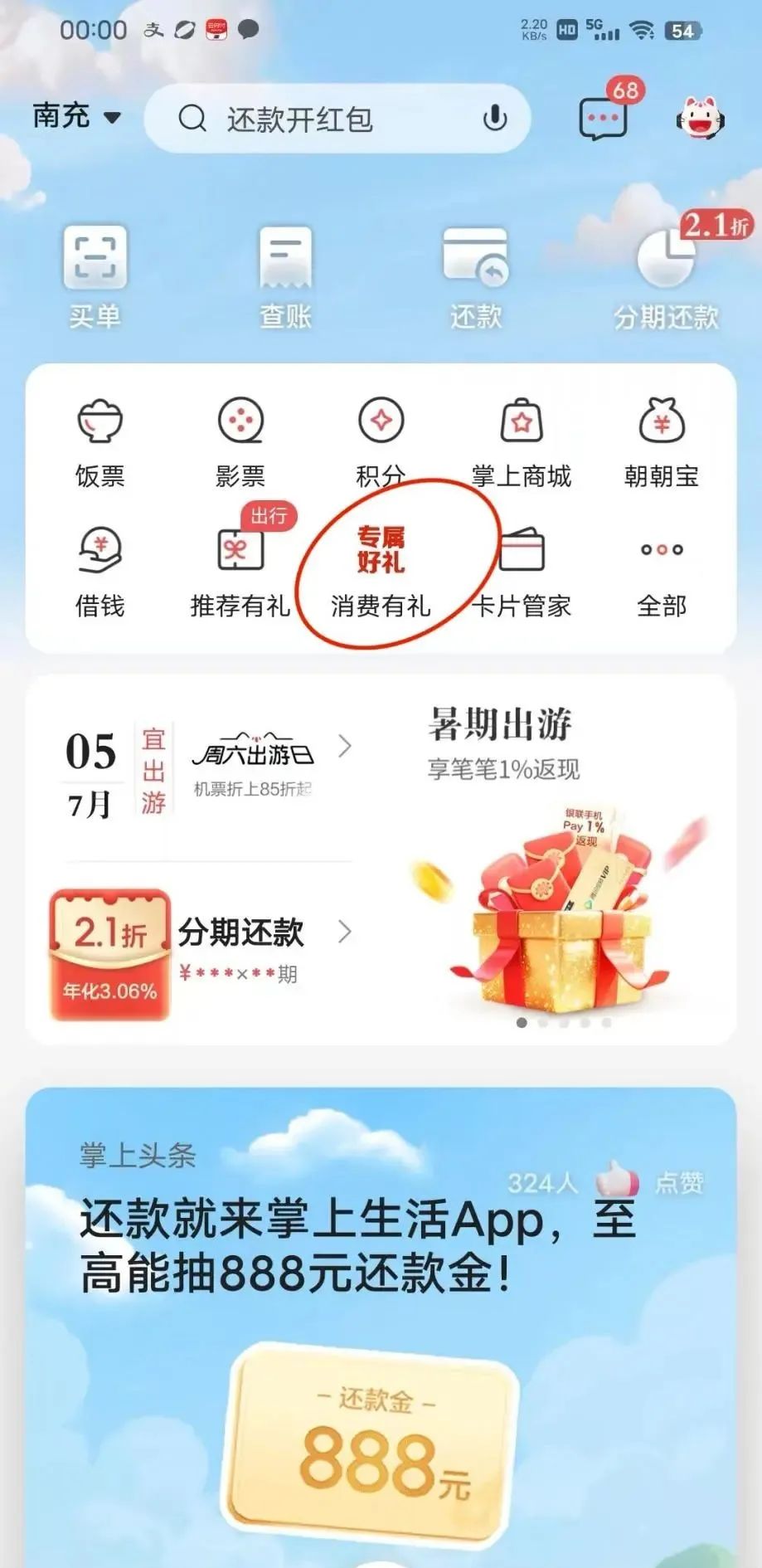Start voice search with the microphone

pos(495,119)
